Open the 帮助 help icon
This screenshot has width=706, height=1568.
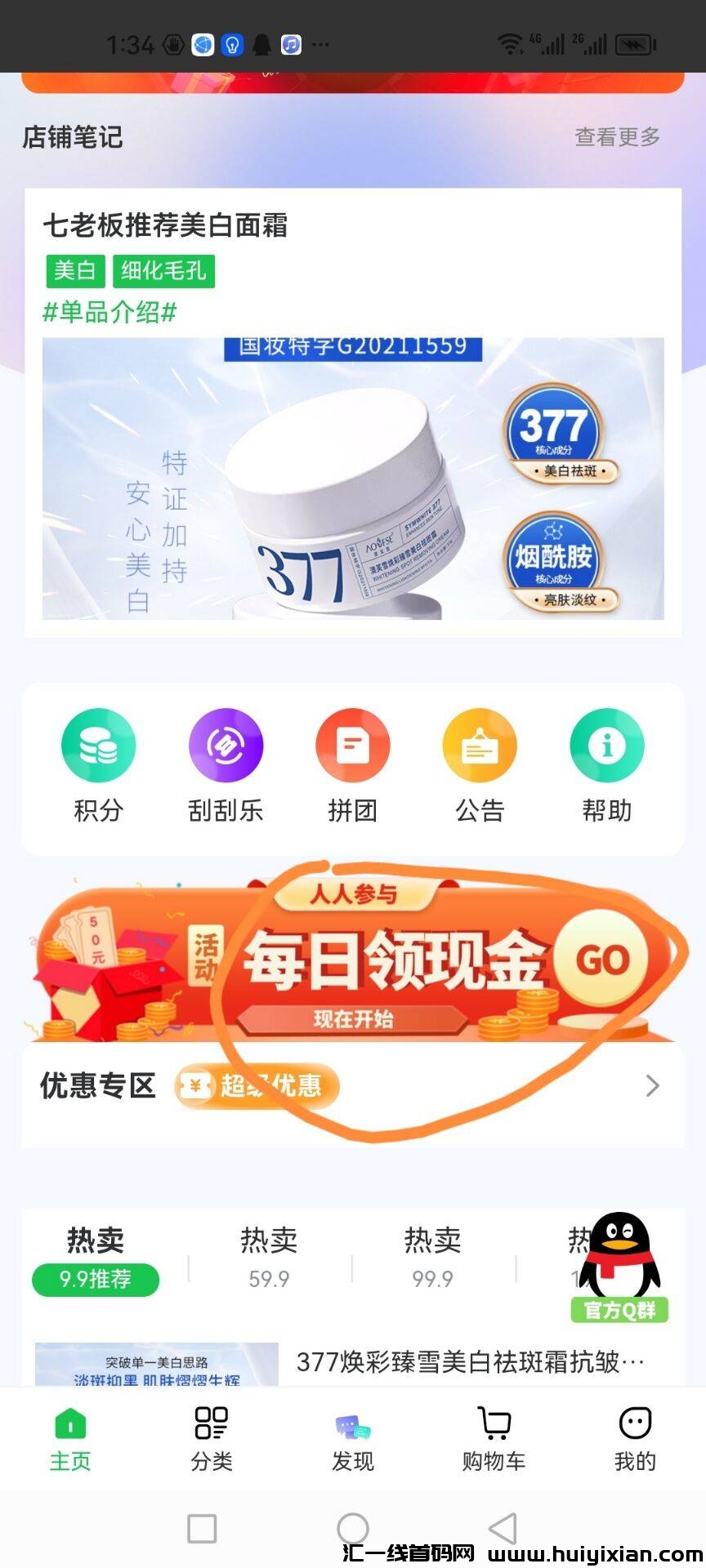click(x=606, y=745)
